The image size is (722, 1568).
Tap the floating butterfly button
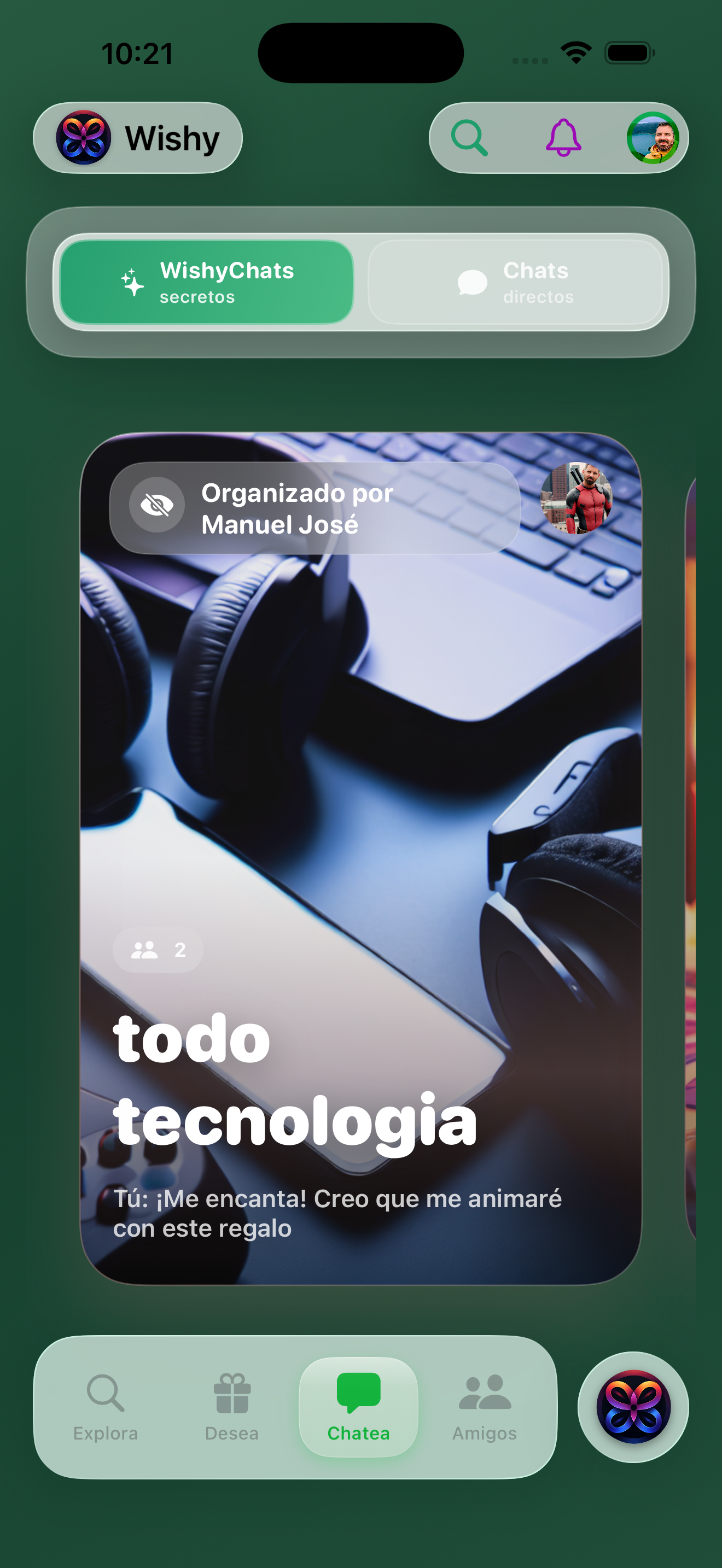pyautogui.click(x=633, y=1407)
